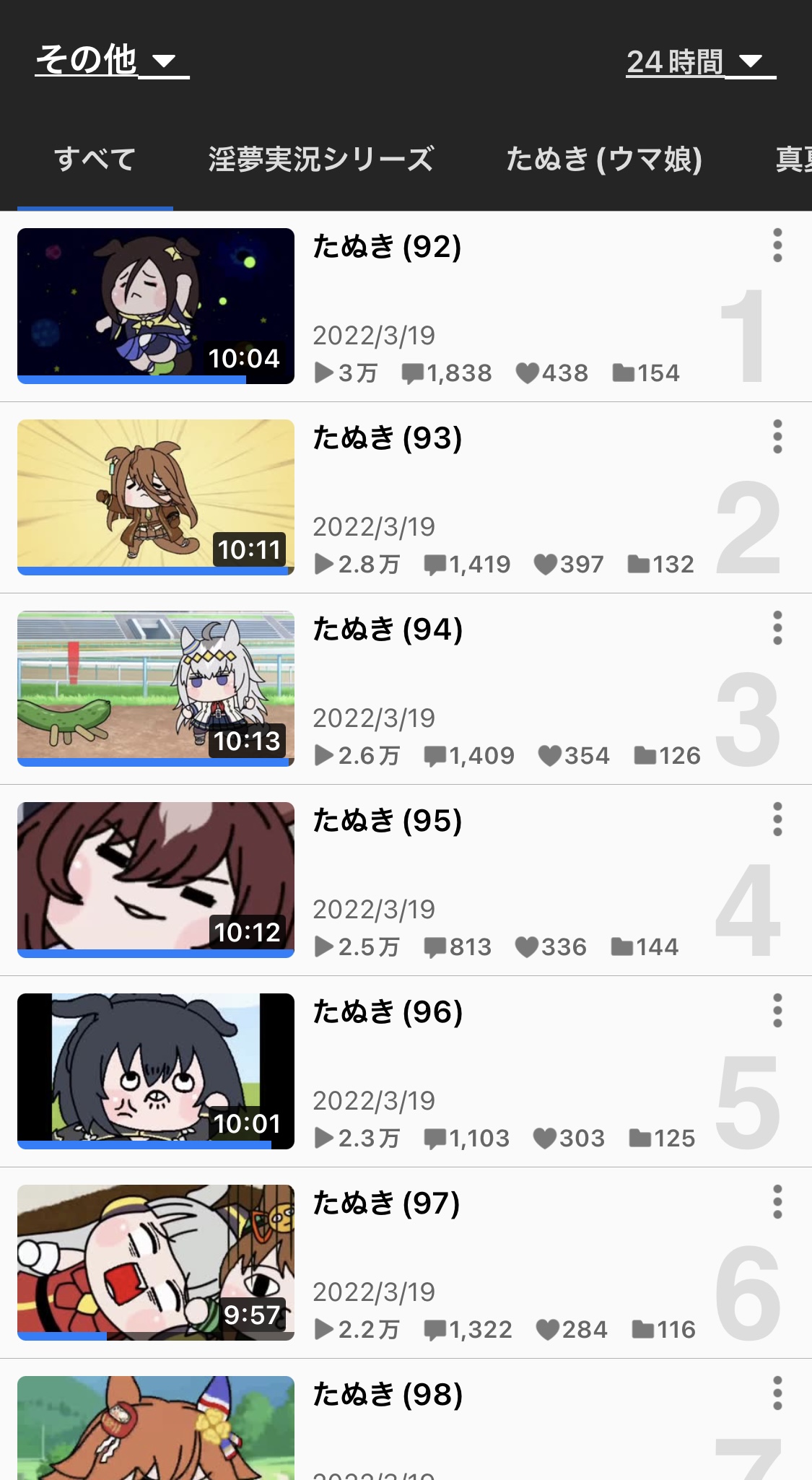Open the その他 genre dropdown
The width and height of the screenshot is (812, 1480).
(x=112, y=61)
